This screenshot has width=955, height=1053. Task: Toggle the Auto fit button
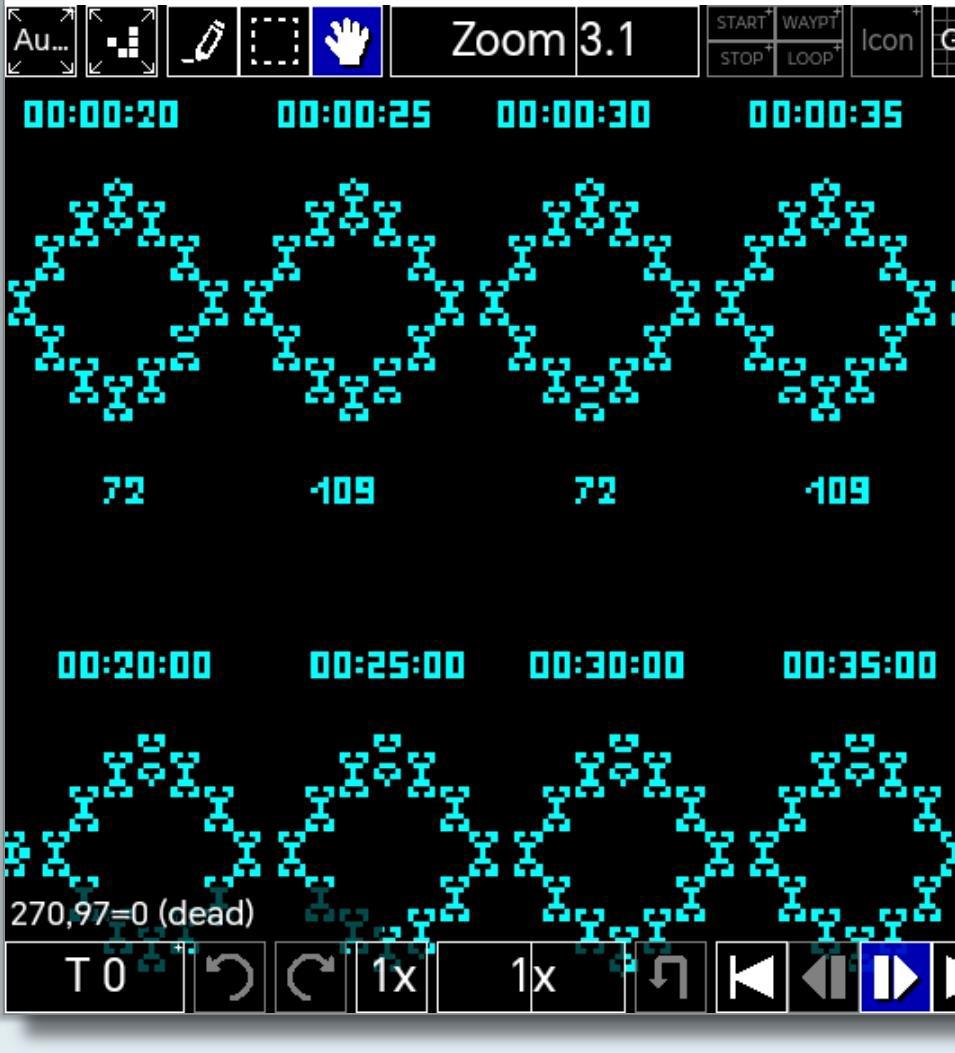39,40
